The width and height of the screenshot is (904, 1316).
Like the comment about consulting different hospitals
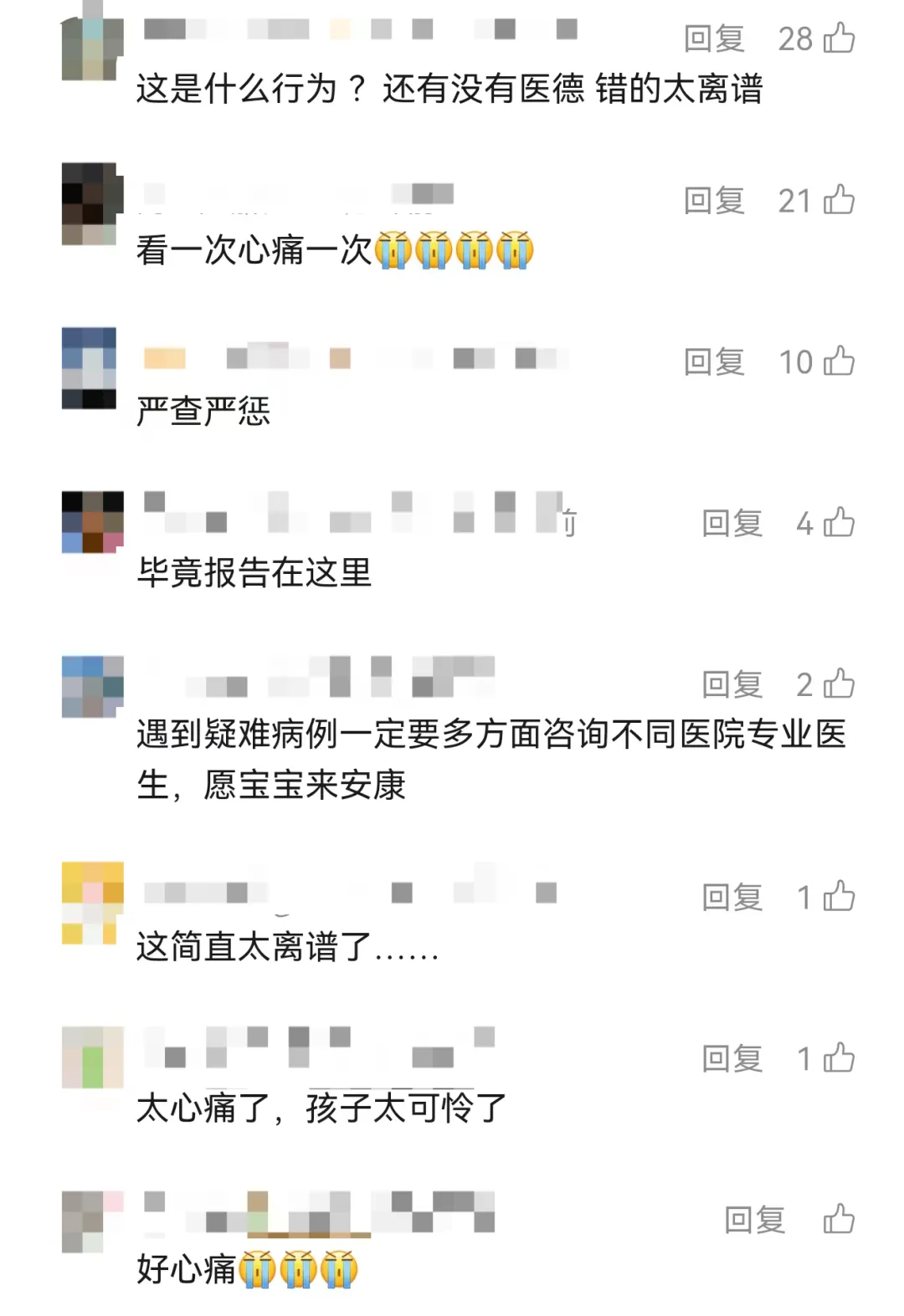[x=837, y=683]
